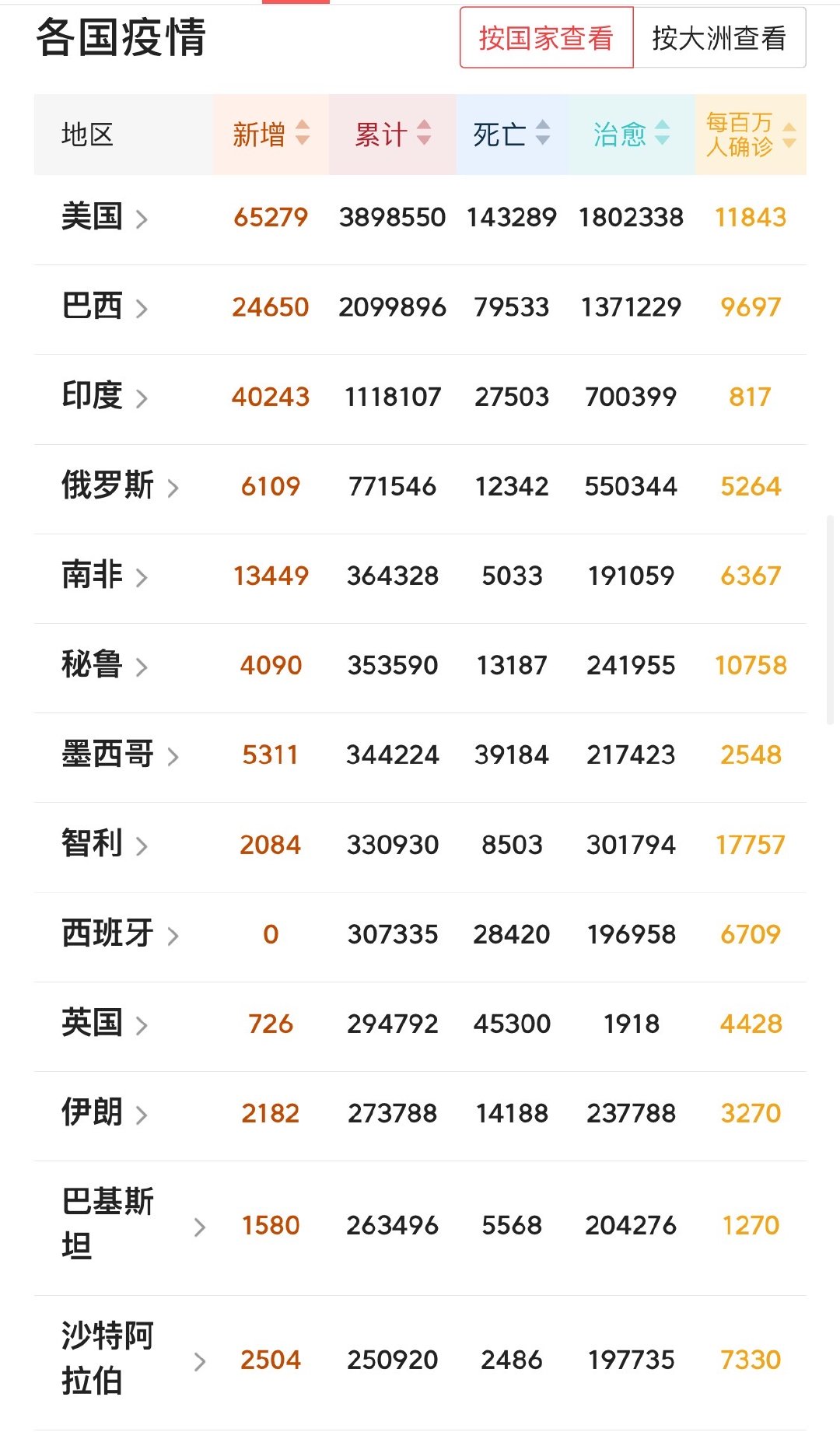
Task: Sort by 每百万人确诊 column
Action: pyautogui.click(x=751, y=135)
